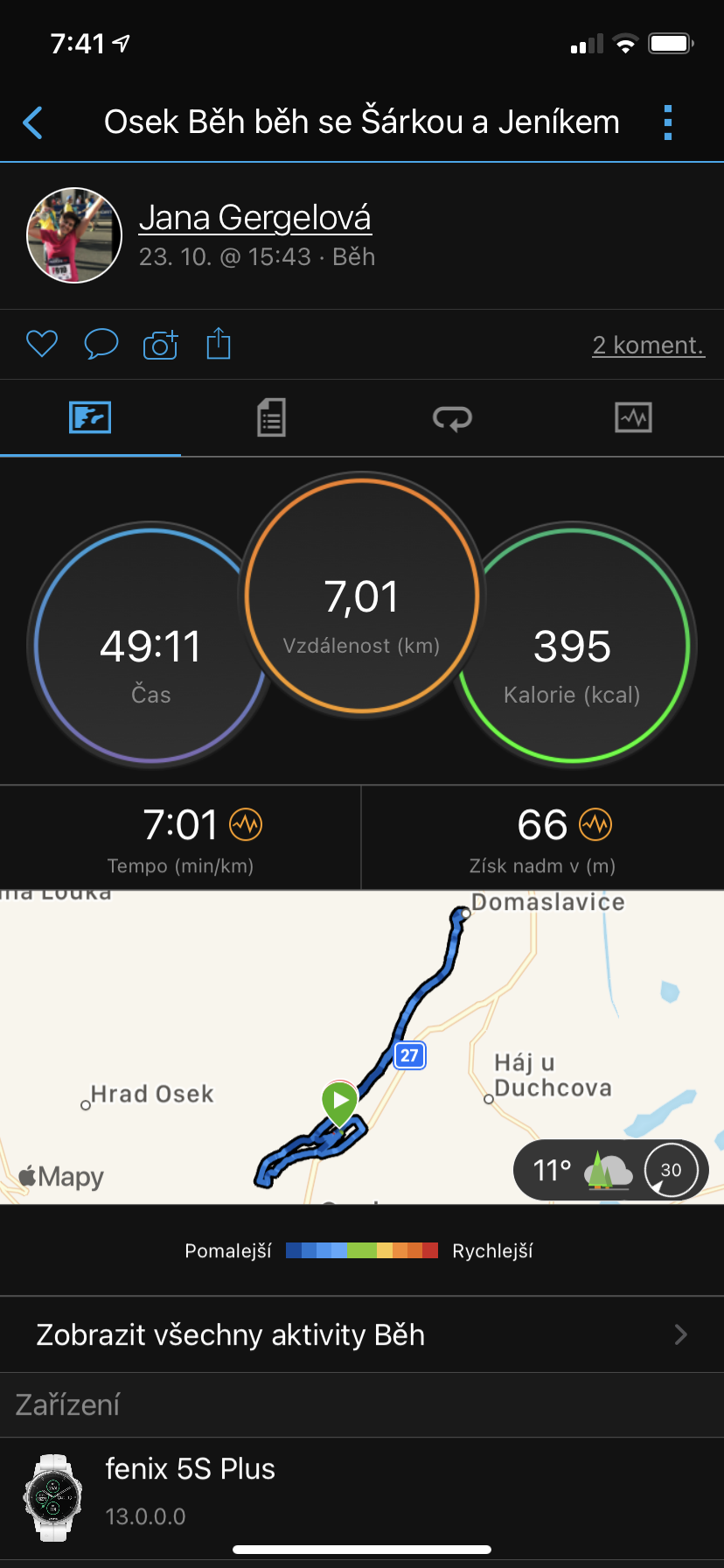
Task: Tap the insight icon beside elevation gain 66
Action: coord(595,824)
